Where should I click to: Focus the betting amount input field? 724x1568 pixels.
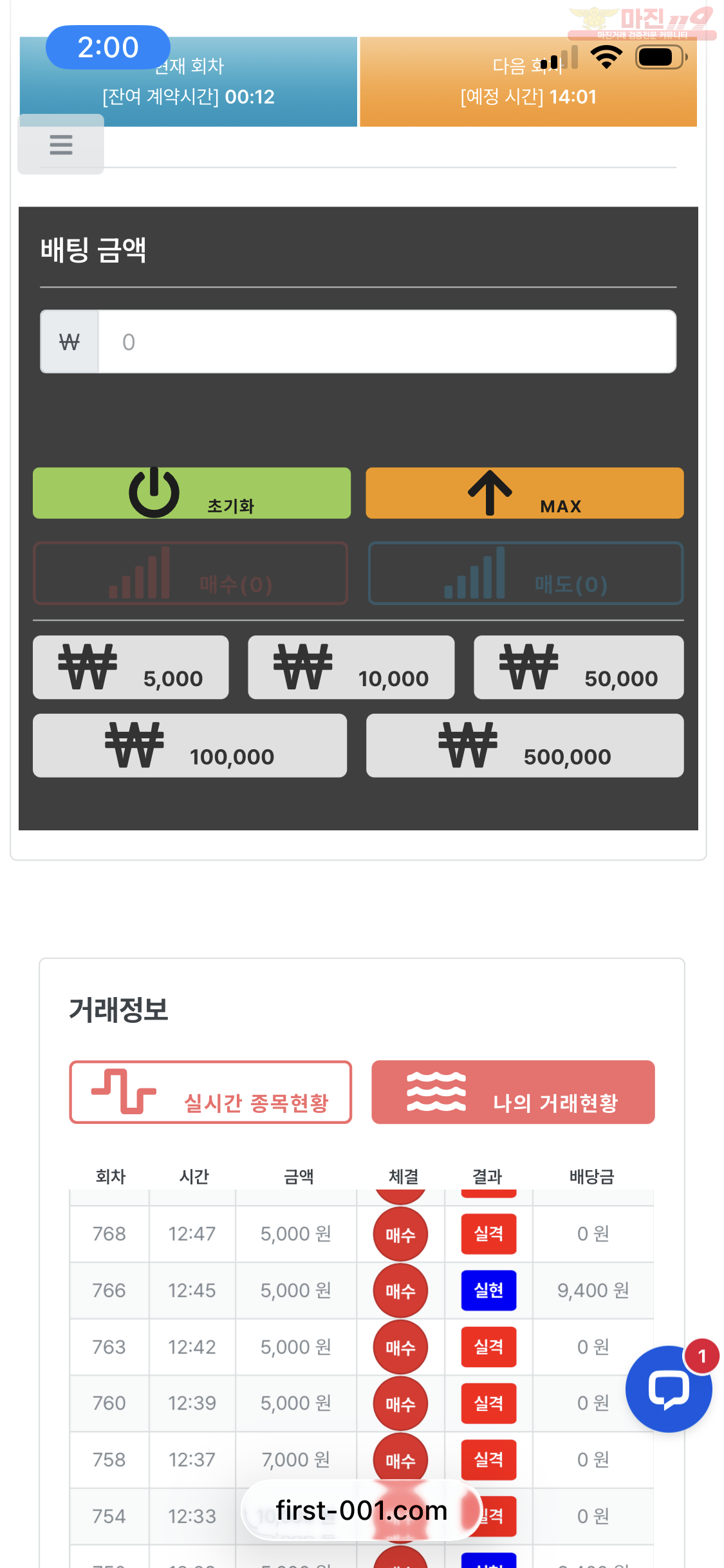[x=386, y=342]
